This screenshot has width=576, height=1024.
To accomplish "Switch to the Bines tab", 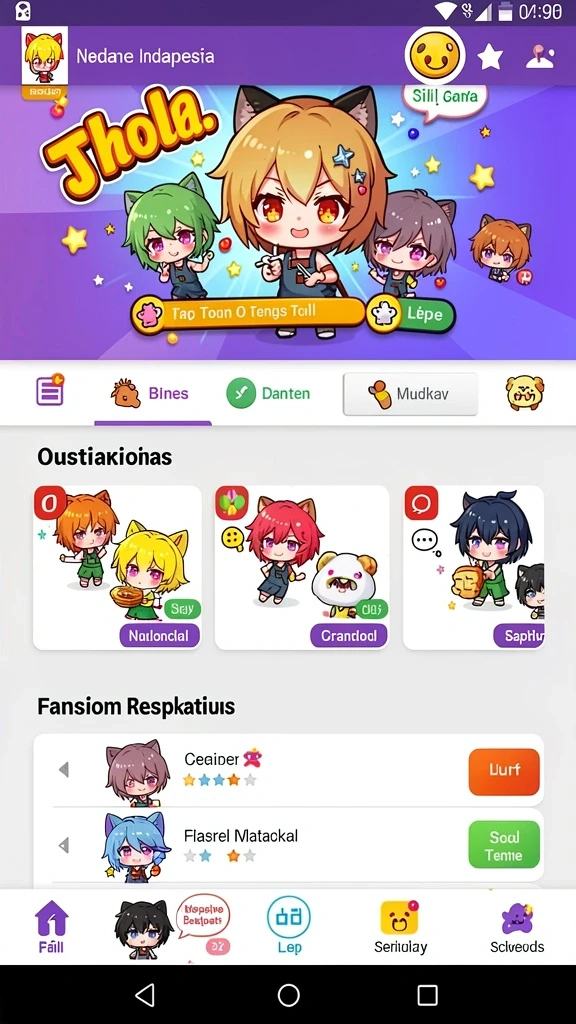I will pos(153,393).
